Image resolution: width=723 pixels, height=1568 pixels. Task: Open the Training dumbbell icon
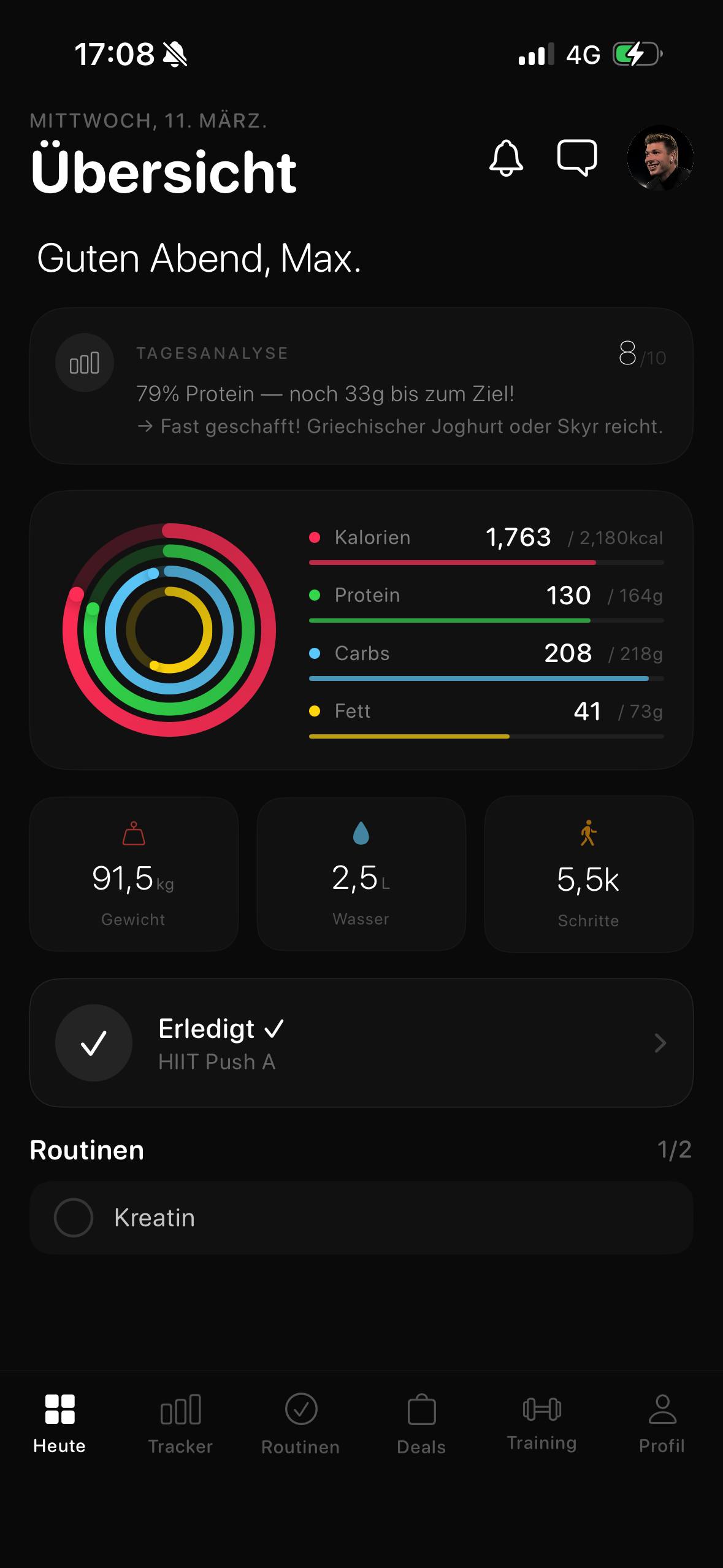(541, 1408)
